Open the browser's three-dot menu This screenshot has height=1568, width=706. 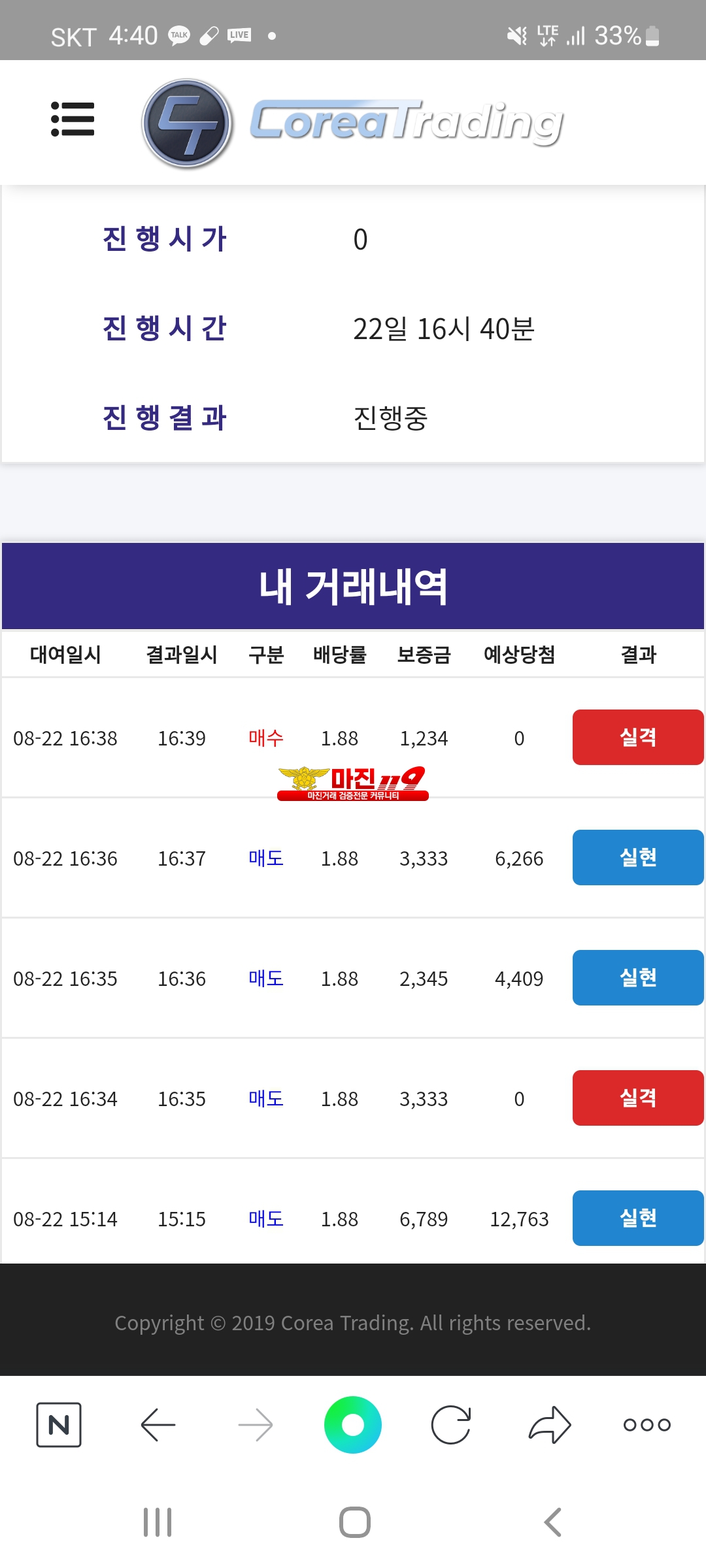tap(647, 1424)
